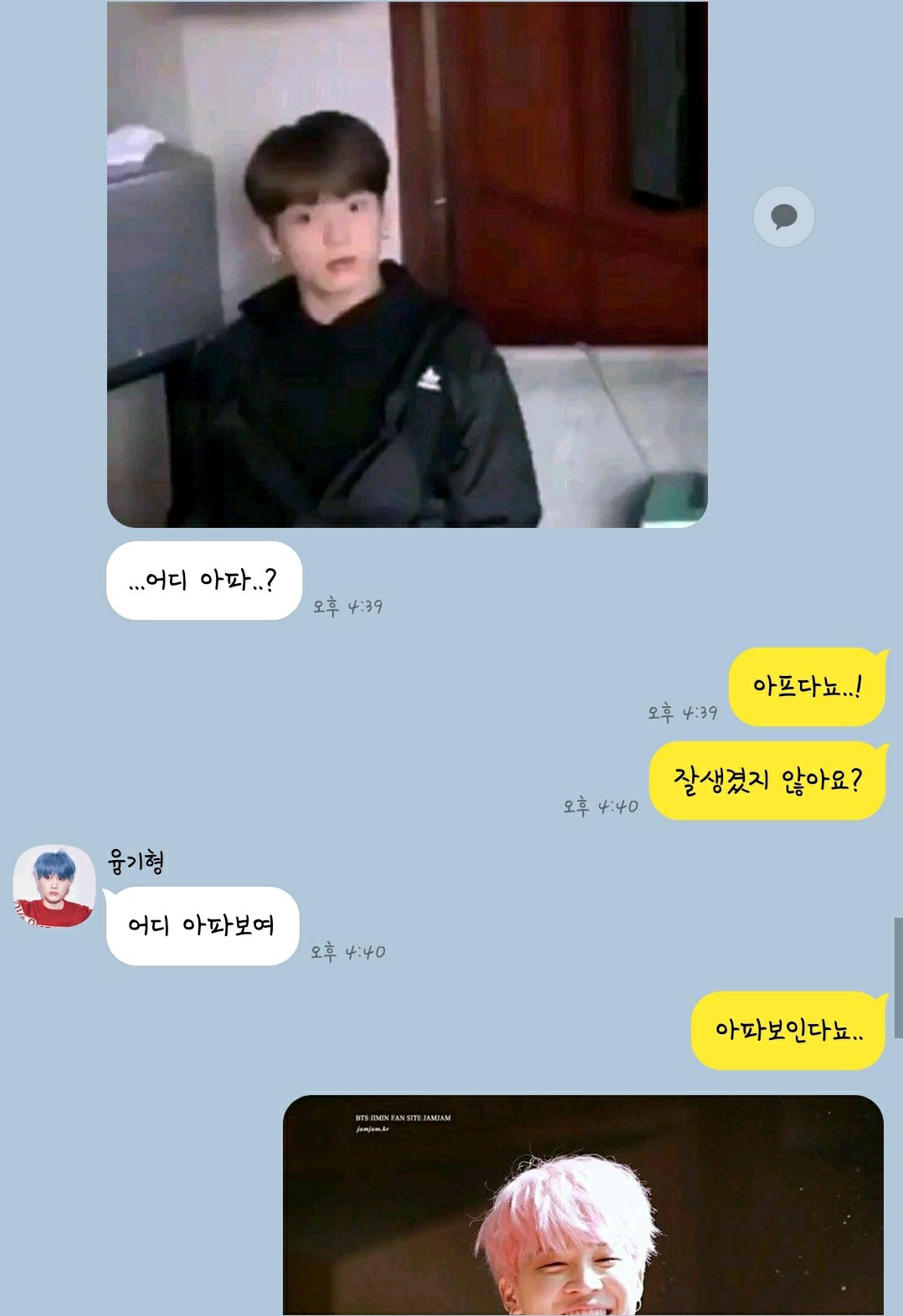Open the sent pink-hair photo
Viewport: 903px width, 1316px height.
(x=582, y=1205)
